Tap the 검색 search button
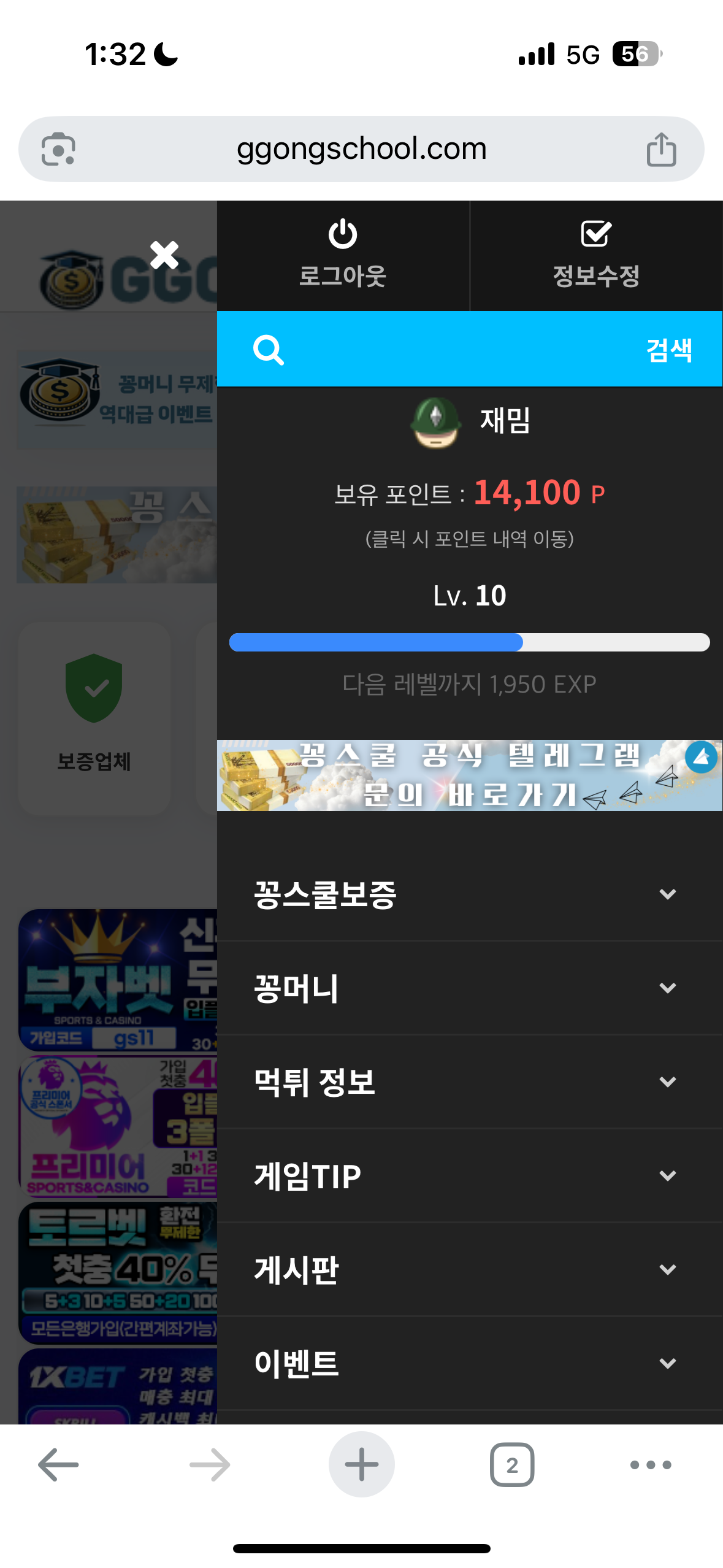 tap(669, 350)
